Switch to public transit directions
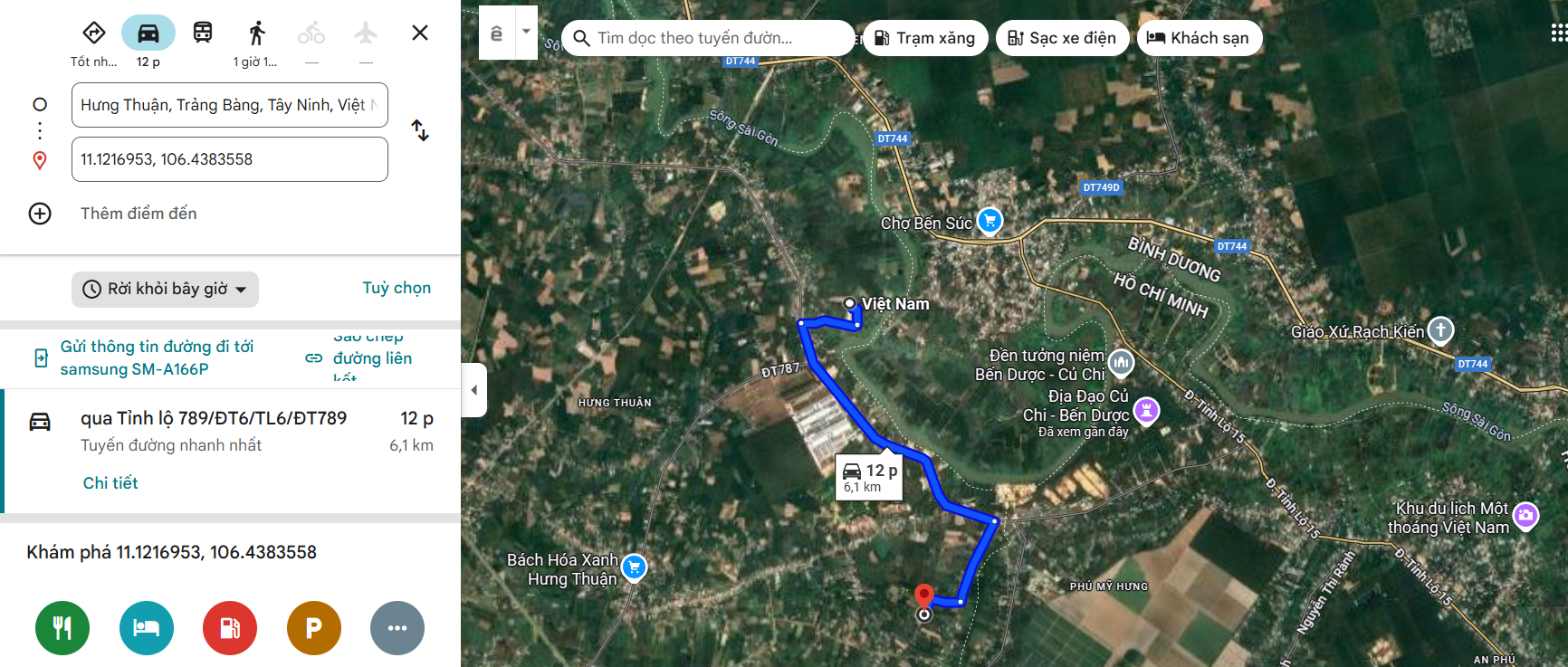This screenshot has width=1568, height=667. 203,33
